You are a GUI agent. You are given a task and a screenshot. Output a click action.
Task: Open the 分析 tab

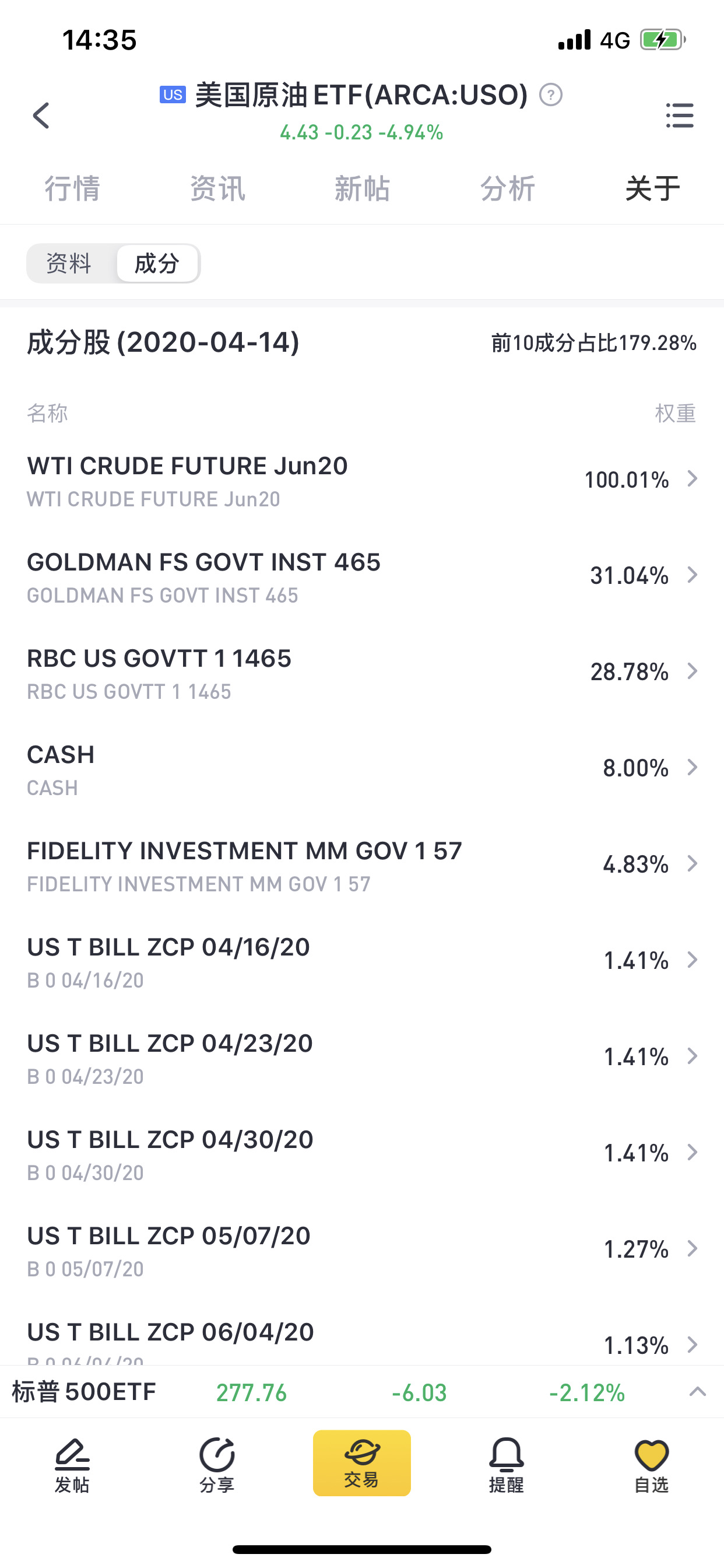(x=507, y=188)
